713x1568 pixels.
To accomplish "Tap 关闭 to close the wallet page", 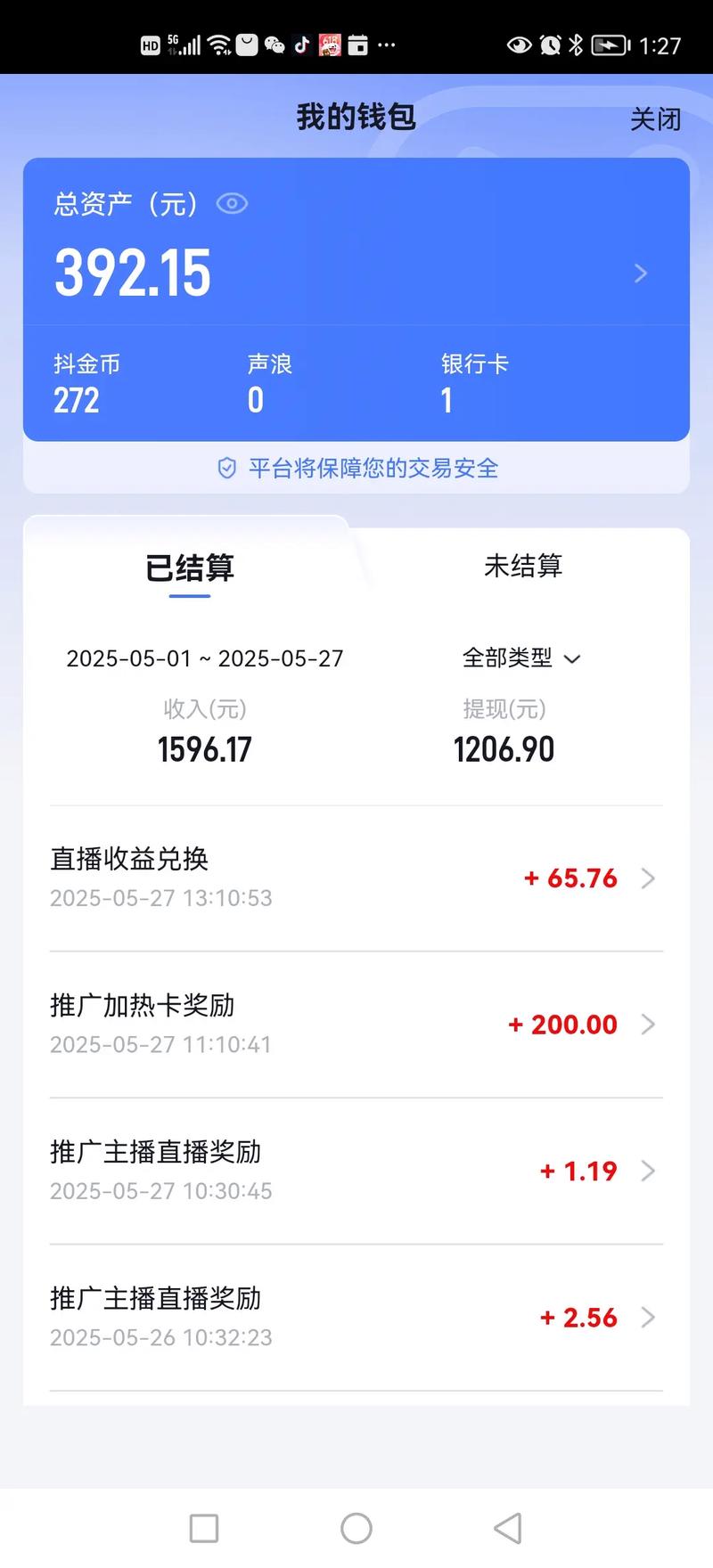I will click(656, 118).
